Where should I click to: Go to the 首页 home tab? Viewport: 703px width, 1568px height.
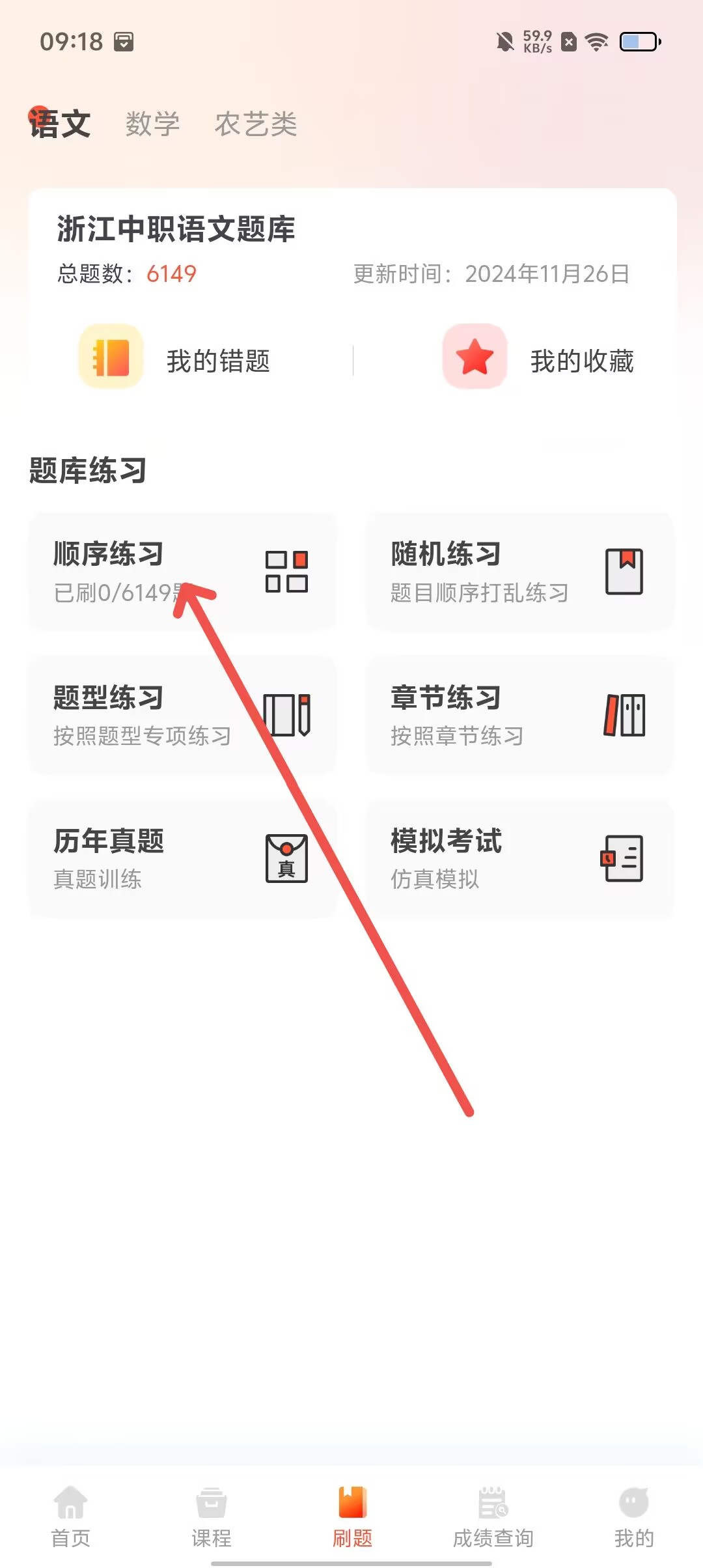pos(70,1517)
